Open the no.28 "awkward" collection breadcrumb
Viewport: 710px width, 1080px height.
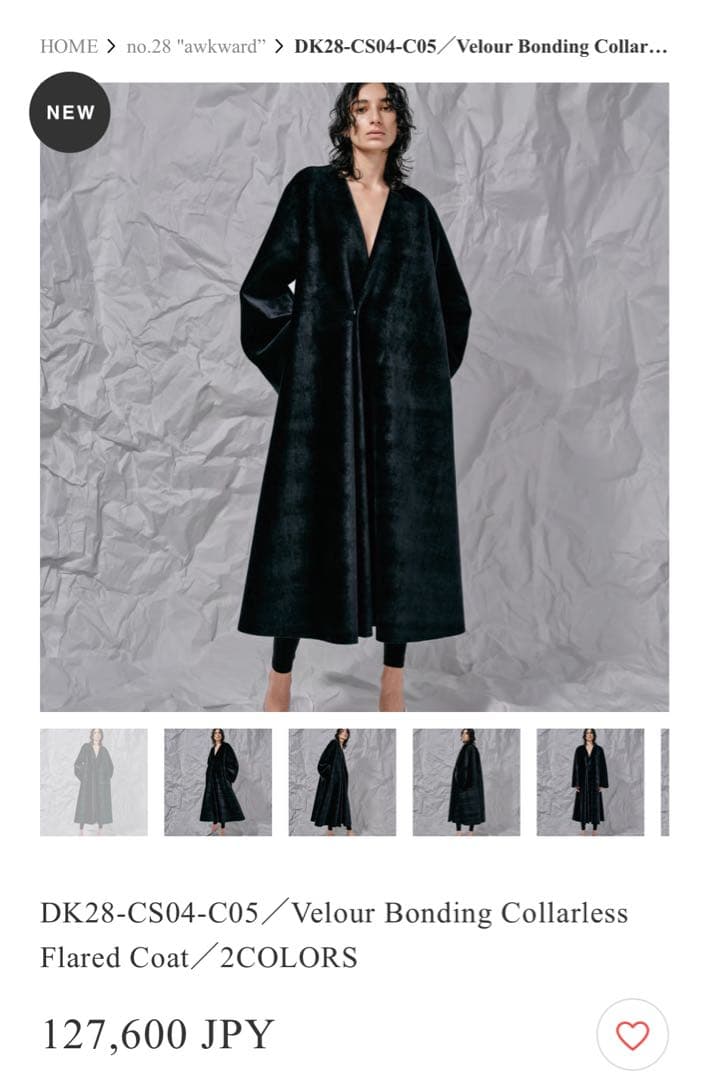coord(196,46)
